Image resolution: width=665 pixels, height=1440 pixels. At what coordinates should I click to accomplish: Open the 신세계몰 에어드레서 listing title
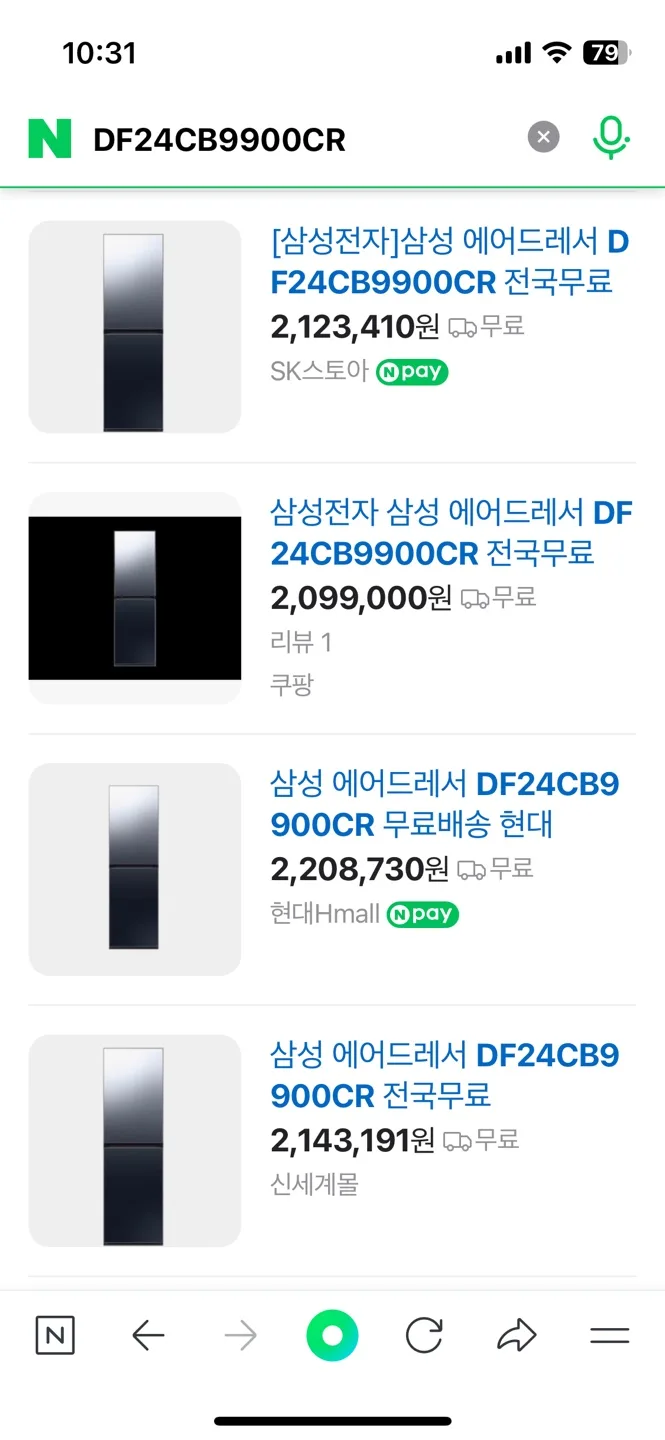pos(445,1075)
